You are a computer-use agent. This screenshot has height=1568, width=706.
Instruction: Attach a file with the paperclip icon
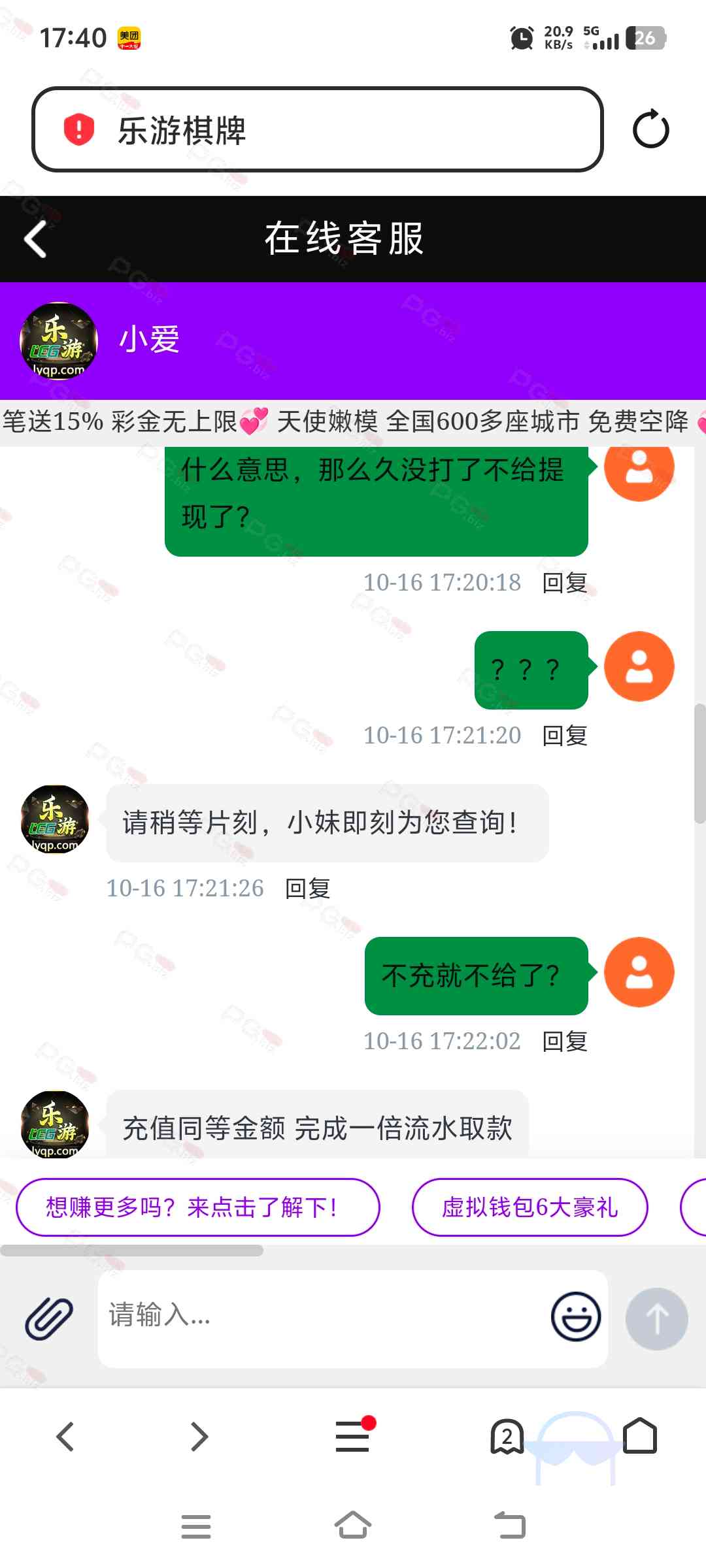tap(49, 1318)
